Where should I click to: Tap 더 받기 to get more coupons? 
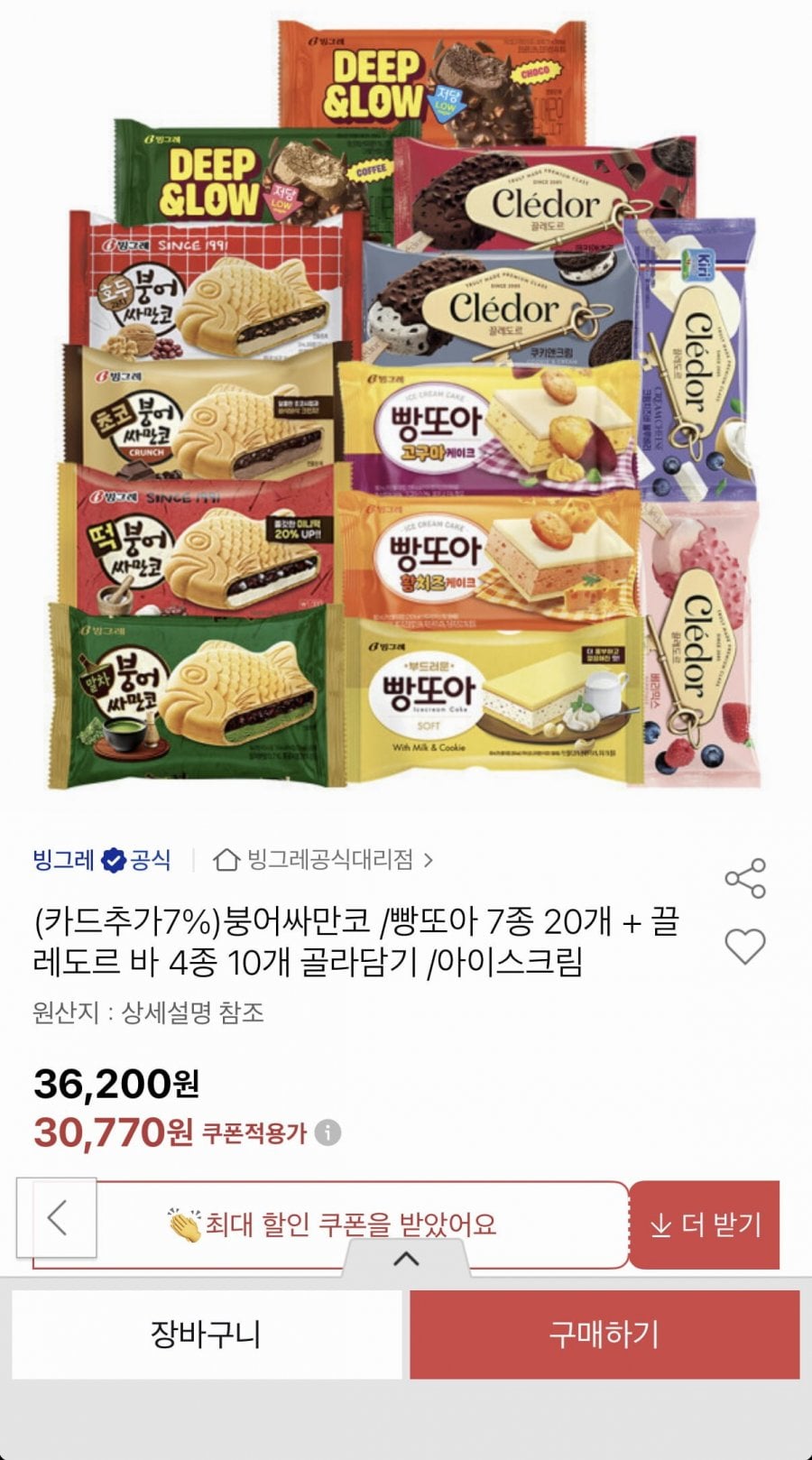click(x=705, y=1224)
